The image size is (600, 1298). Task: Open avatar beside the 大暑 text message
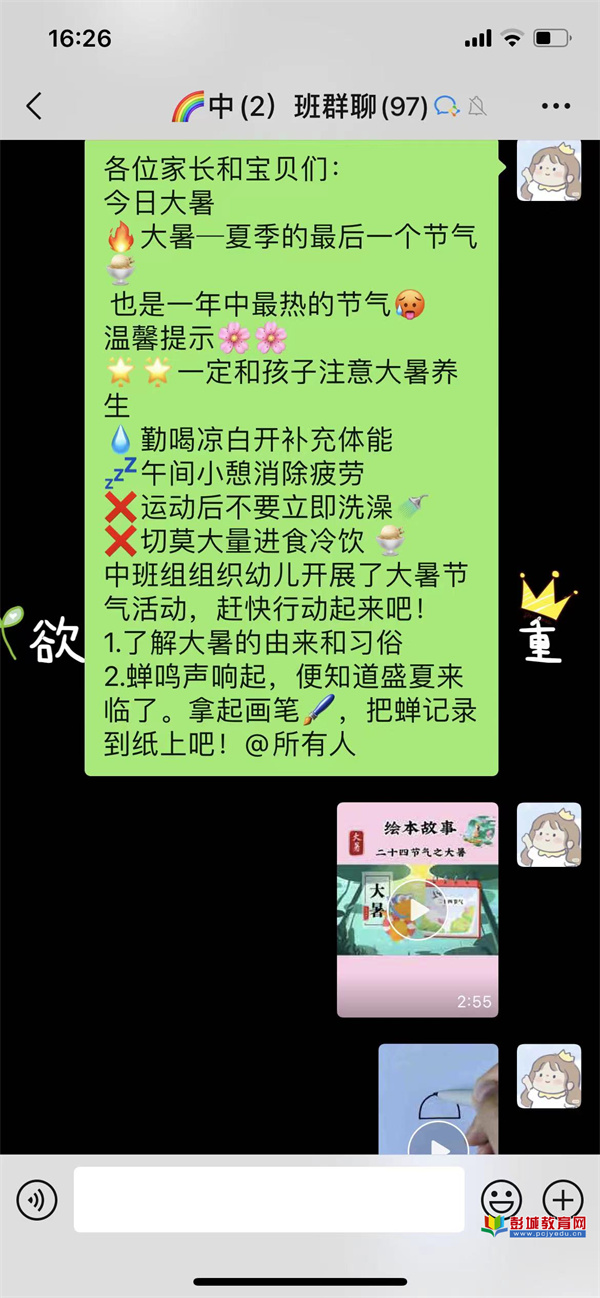point(548,170)
